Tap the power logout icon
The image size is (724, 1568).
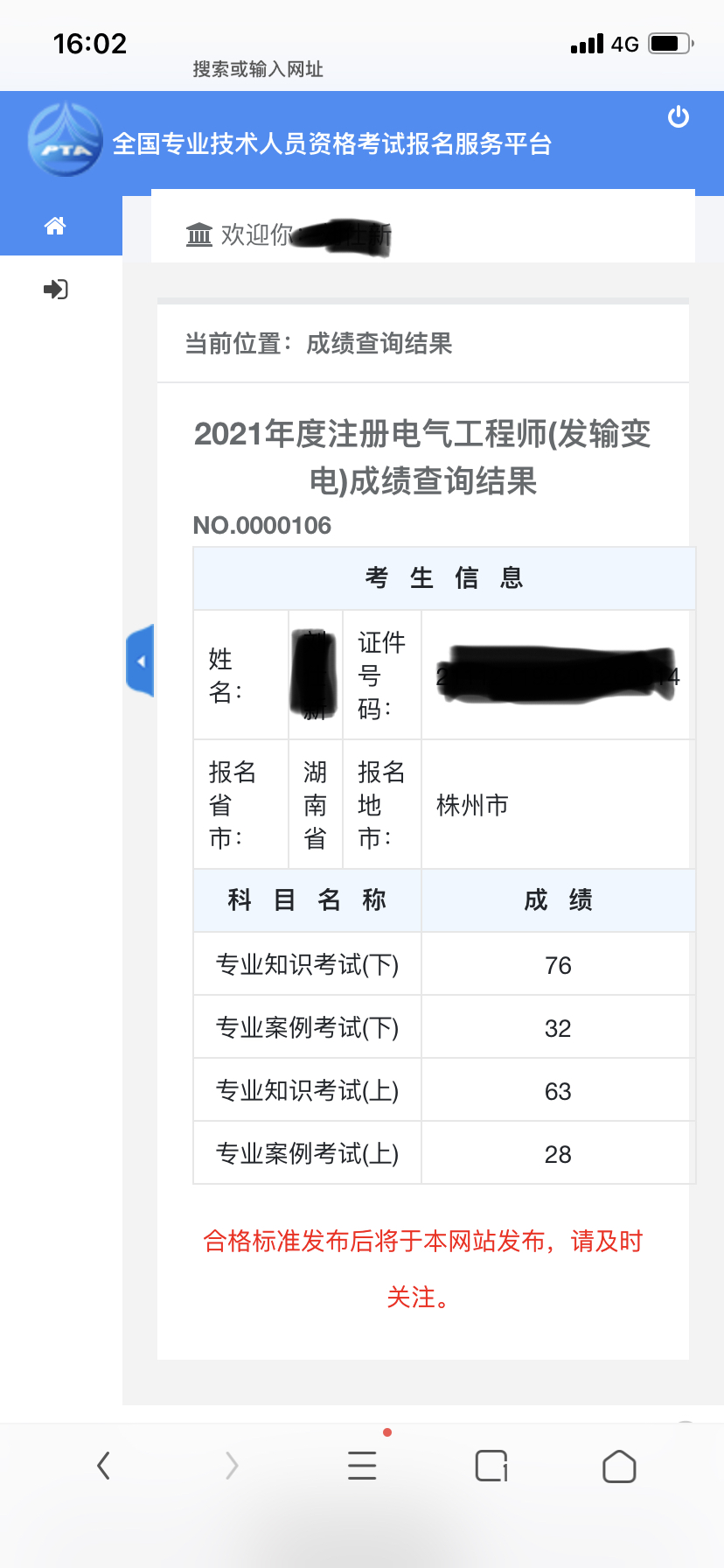tap(679, 117)
